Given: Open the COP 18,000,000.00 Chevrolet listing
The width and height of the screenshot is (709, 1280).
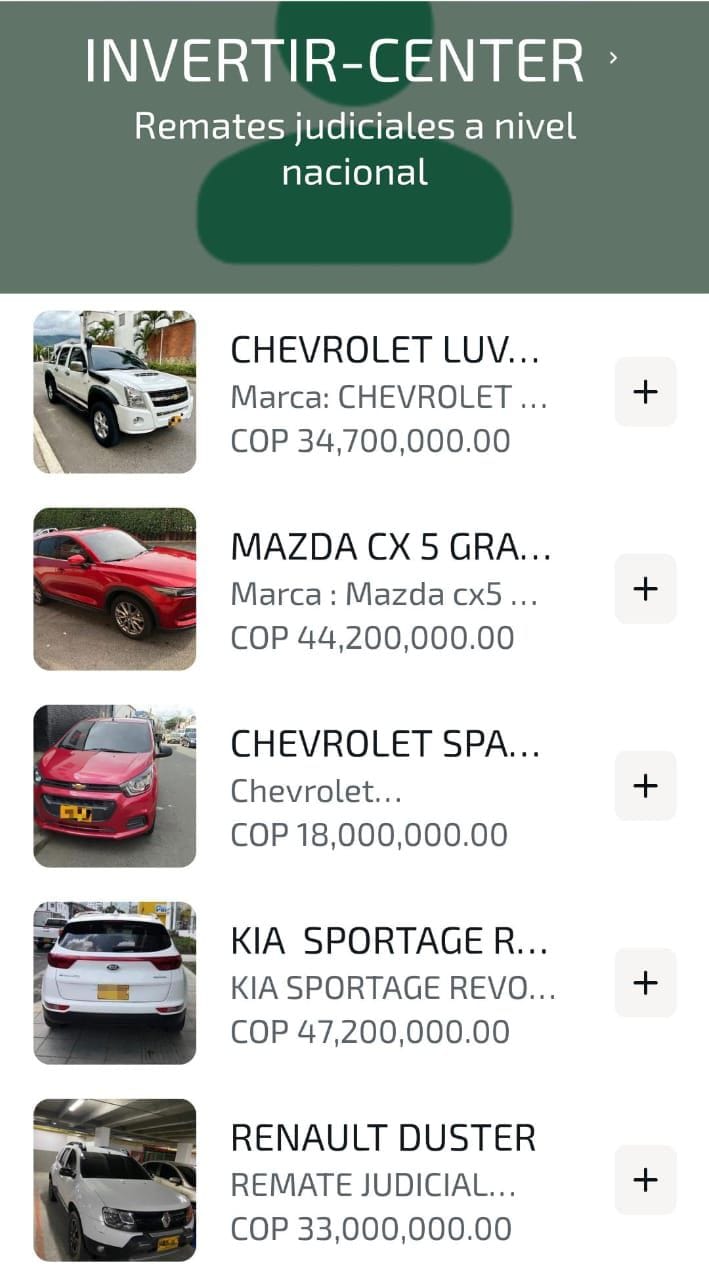Looking at the screenshot, I should tap(385, 745).
